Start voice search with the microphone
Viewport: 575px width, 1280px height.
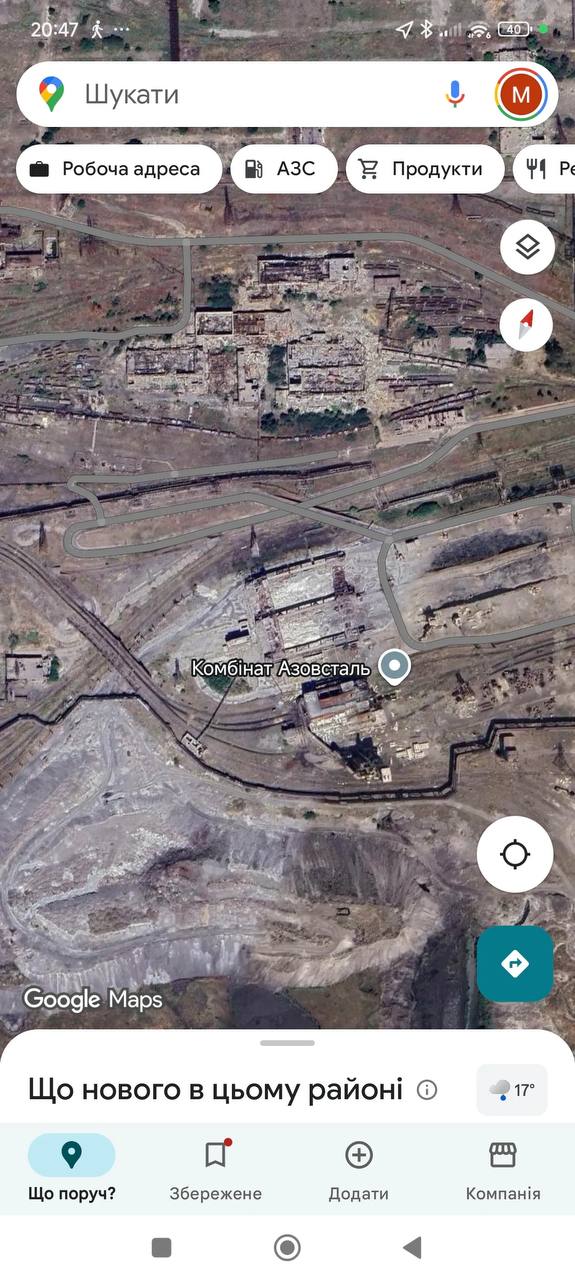pos(454,94)
